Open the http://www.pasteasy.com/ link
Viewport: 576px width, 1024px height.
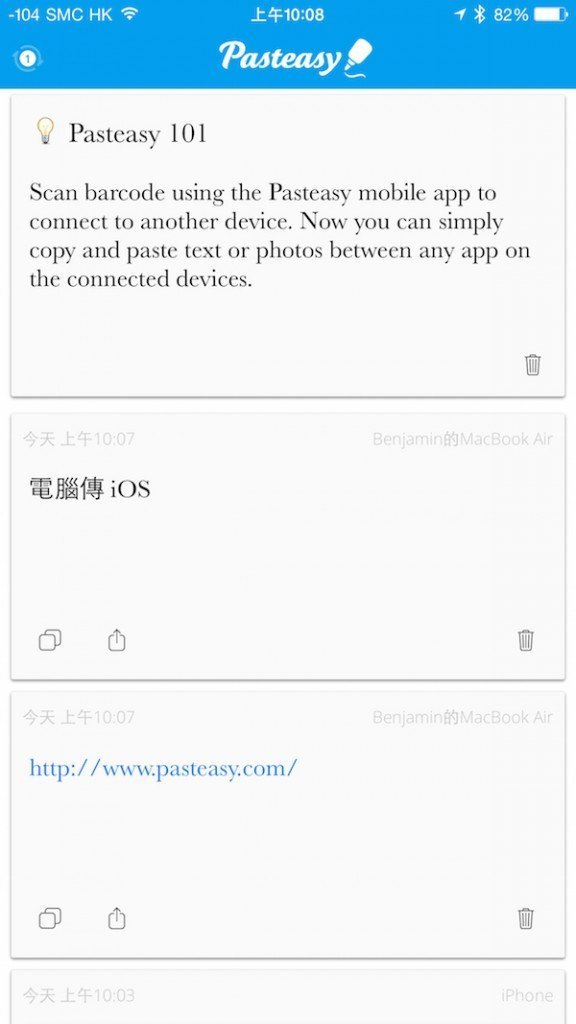point(163,767)
